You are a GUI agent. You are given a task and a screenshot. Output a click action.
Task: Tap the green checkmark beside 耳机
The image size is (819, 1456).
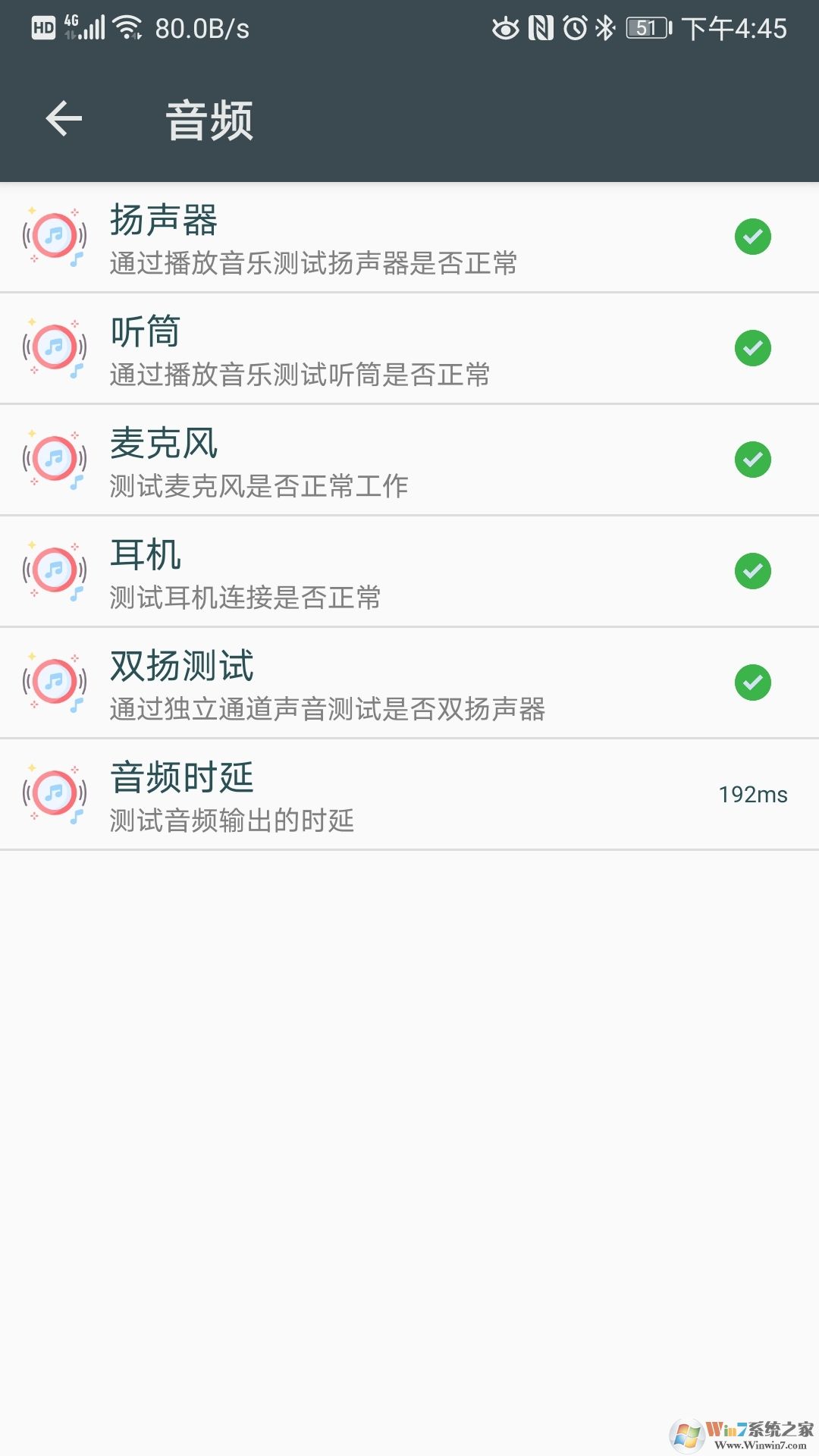tap(752, 571)
